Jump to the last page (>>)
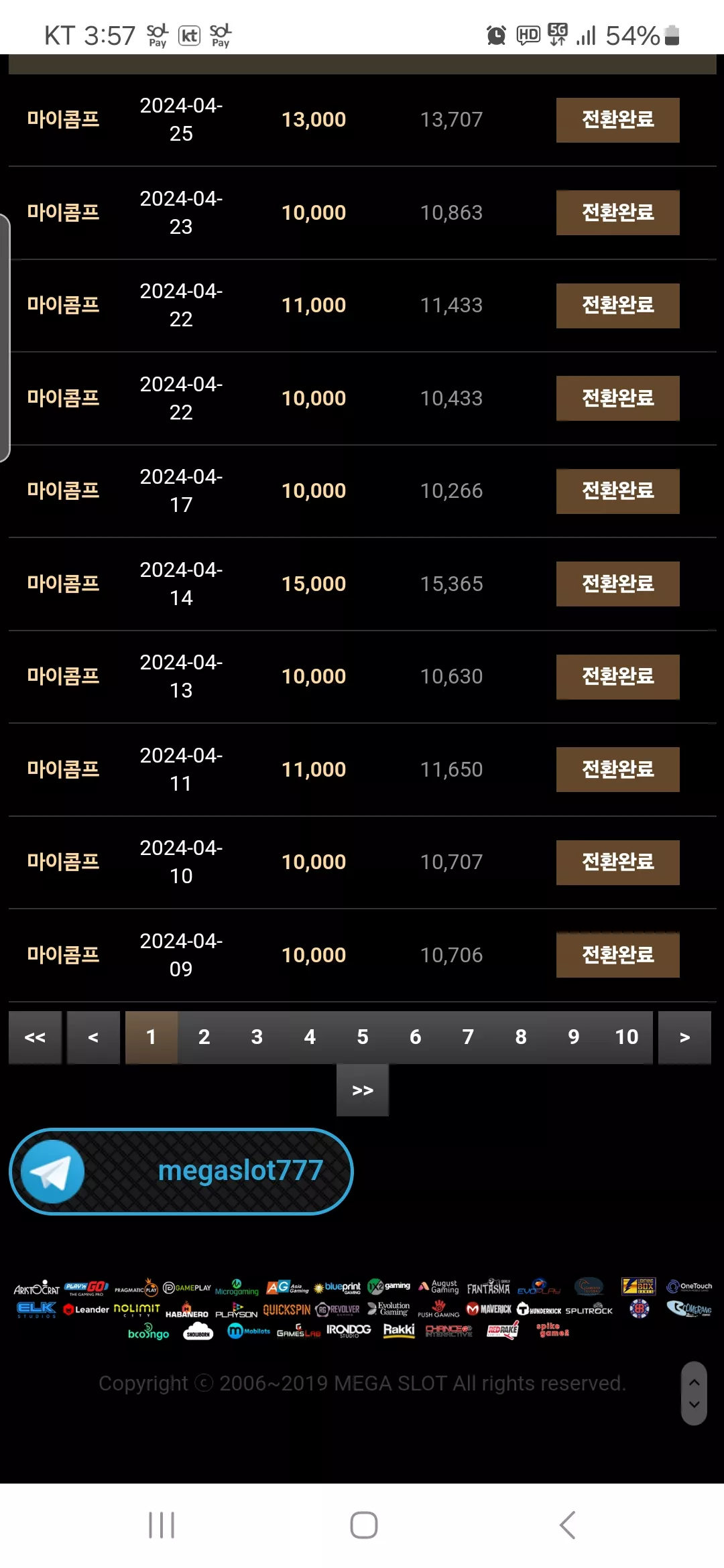The height and width of the screenshot is (1568, 724). [x=363, y=1090]
